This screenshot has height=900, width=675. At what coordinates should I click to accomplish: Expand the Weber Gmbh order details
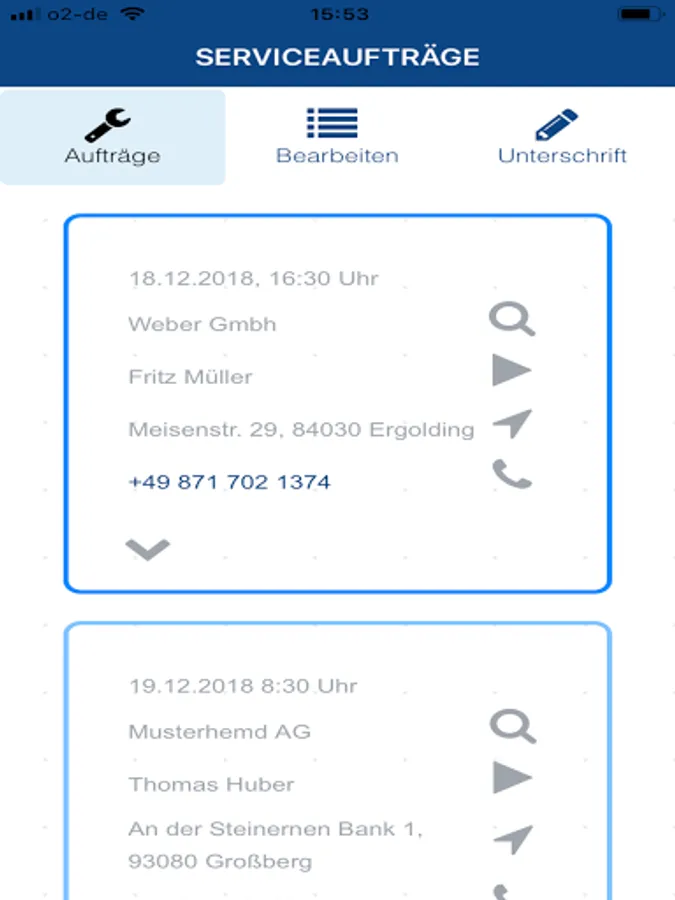pos(148,549)
